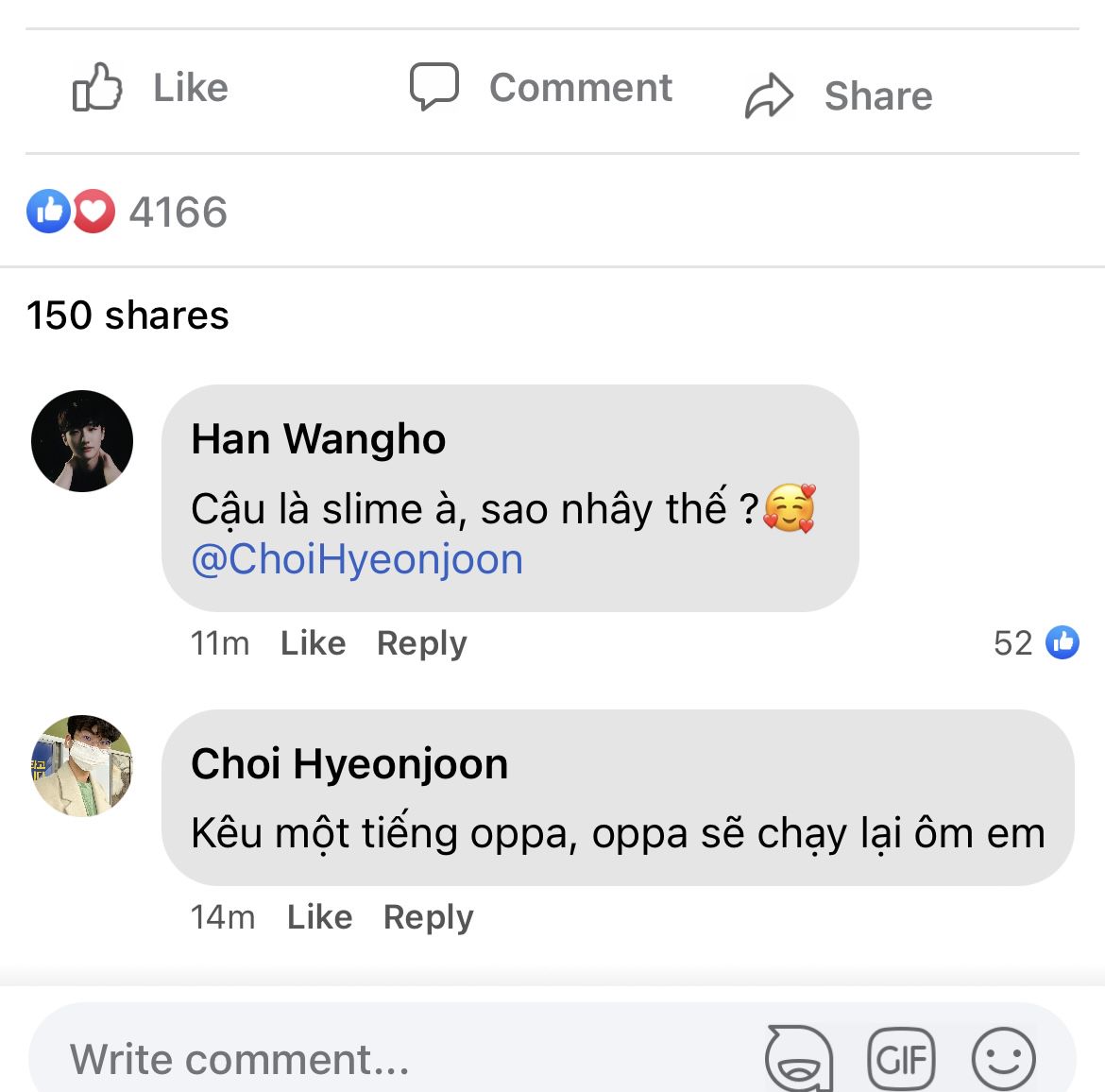This screenshot has height=1092, width=1105.
Task: Open the emoji picker
Action: pyautogui.click(x=1003, y=1059)
